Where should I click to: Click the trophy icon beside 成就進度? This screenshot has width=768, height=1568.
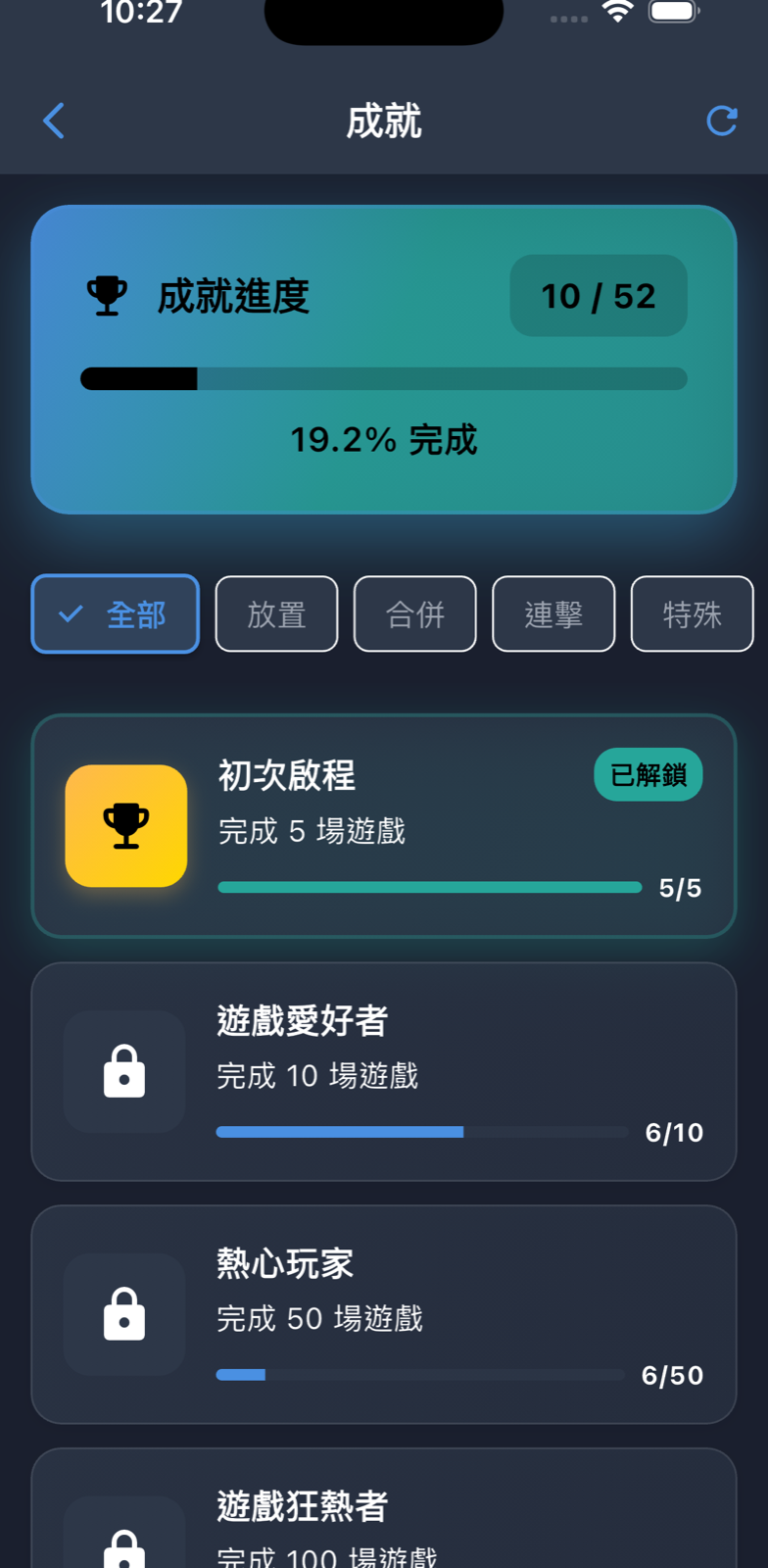tap(107, 296)
